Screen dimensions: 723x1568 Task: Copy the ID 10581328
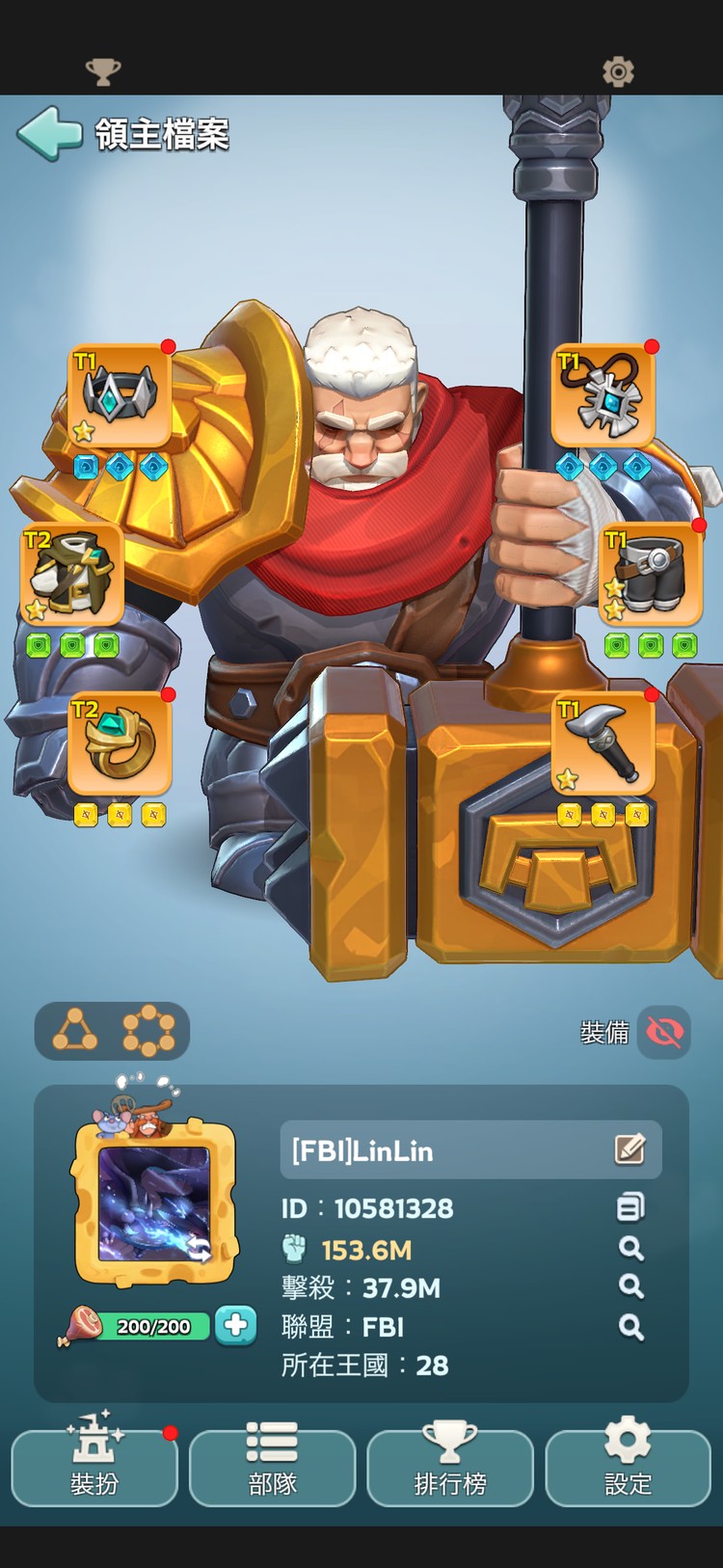click(x=630, y=1207)
